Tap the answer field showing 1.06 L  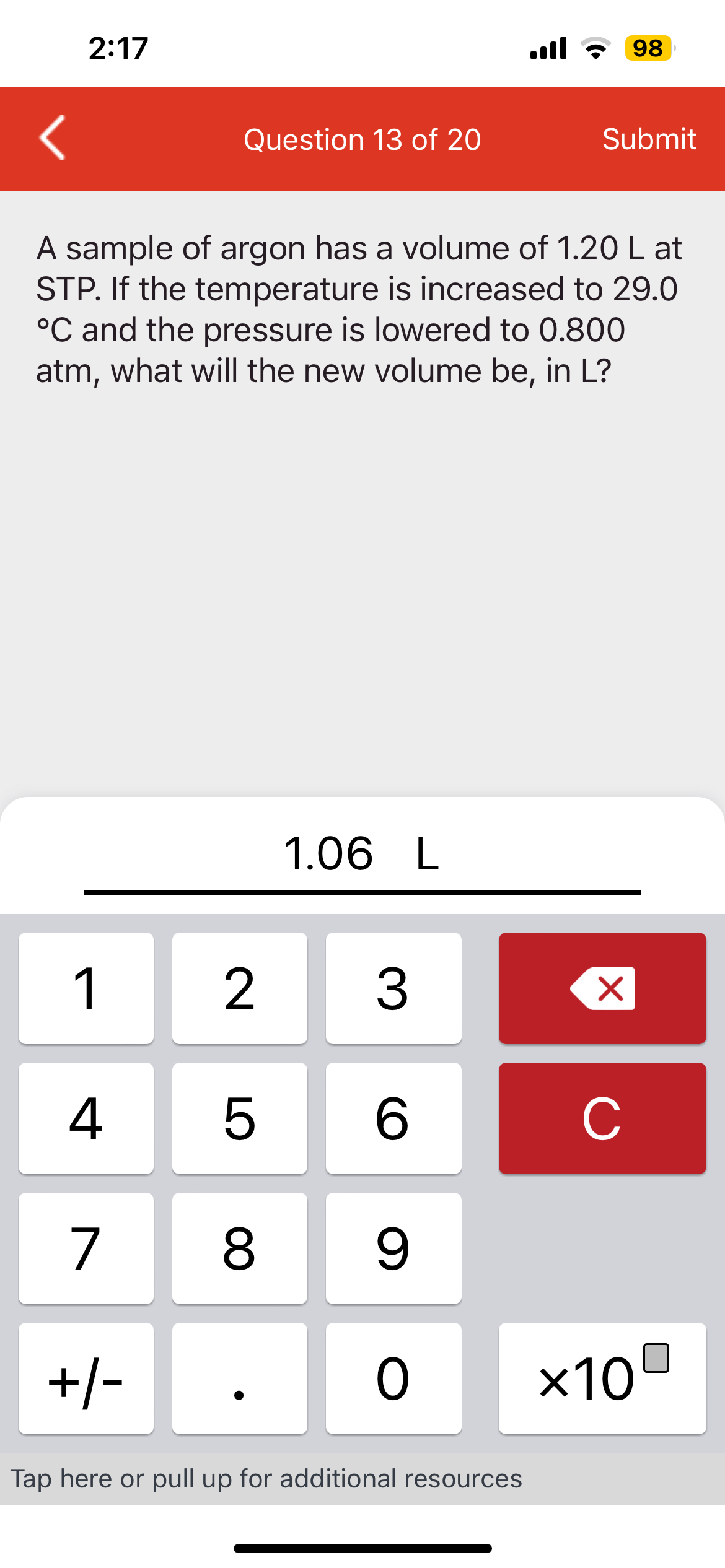pos(362,854)
